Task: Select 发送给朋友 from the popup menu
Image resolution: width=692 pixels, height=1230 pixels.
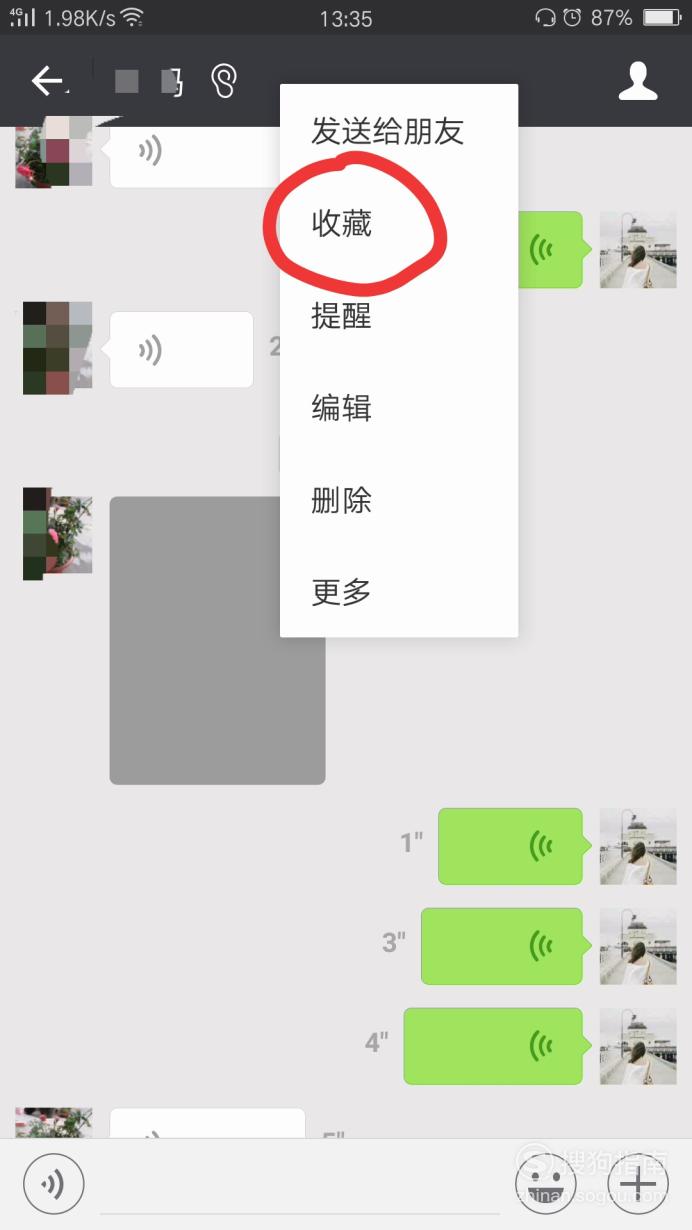Action: (x=388, y=132)
